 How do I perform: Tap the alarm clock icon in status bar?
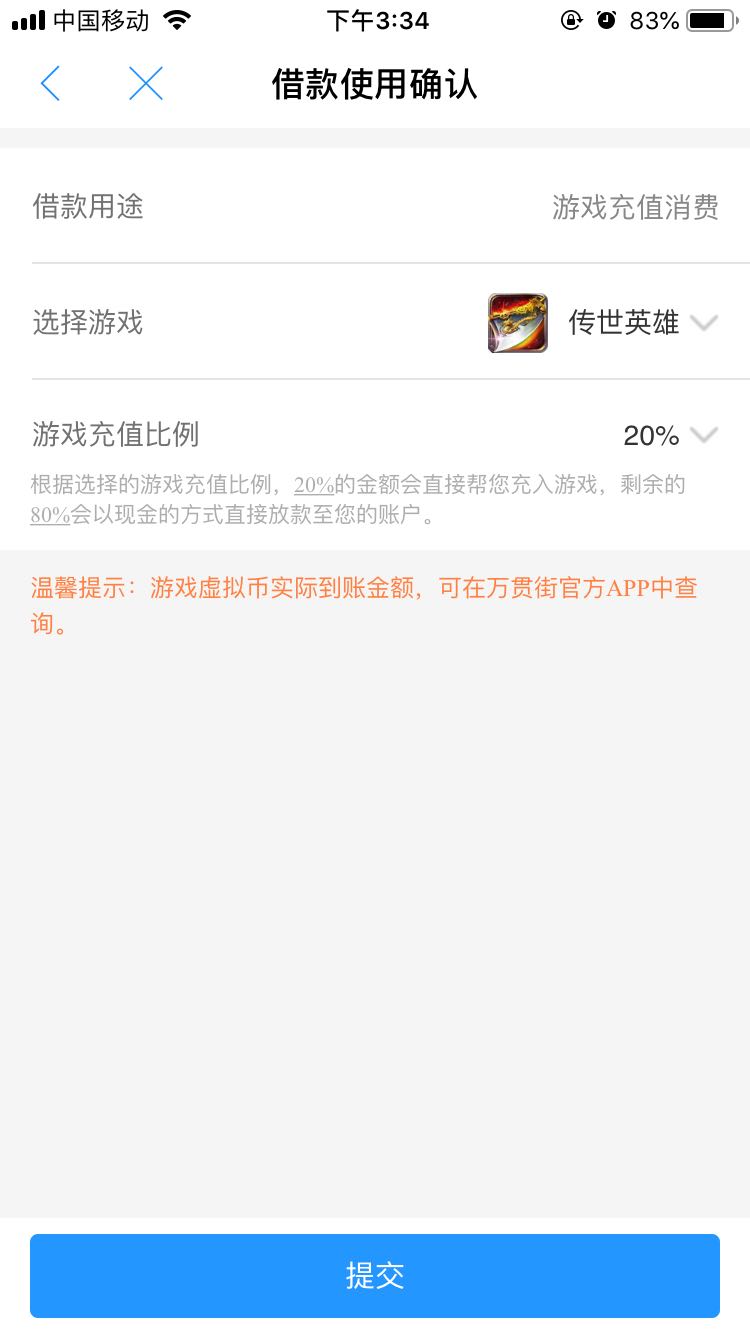(x=608, y=19)
